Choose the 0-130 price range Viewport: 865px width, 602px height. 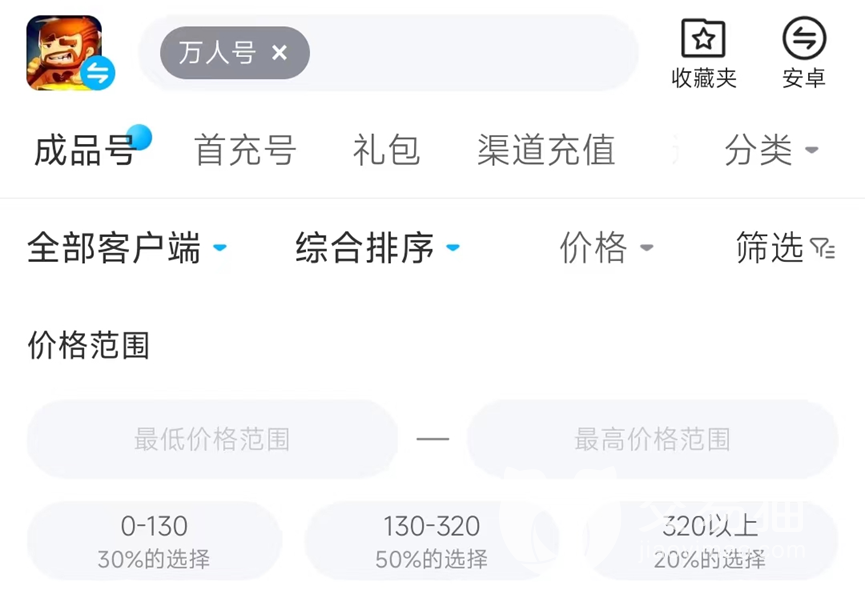click(x=154, y=541)
